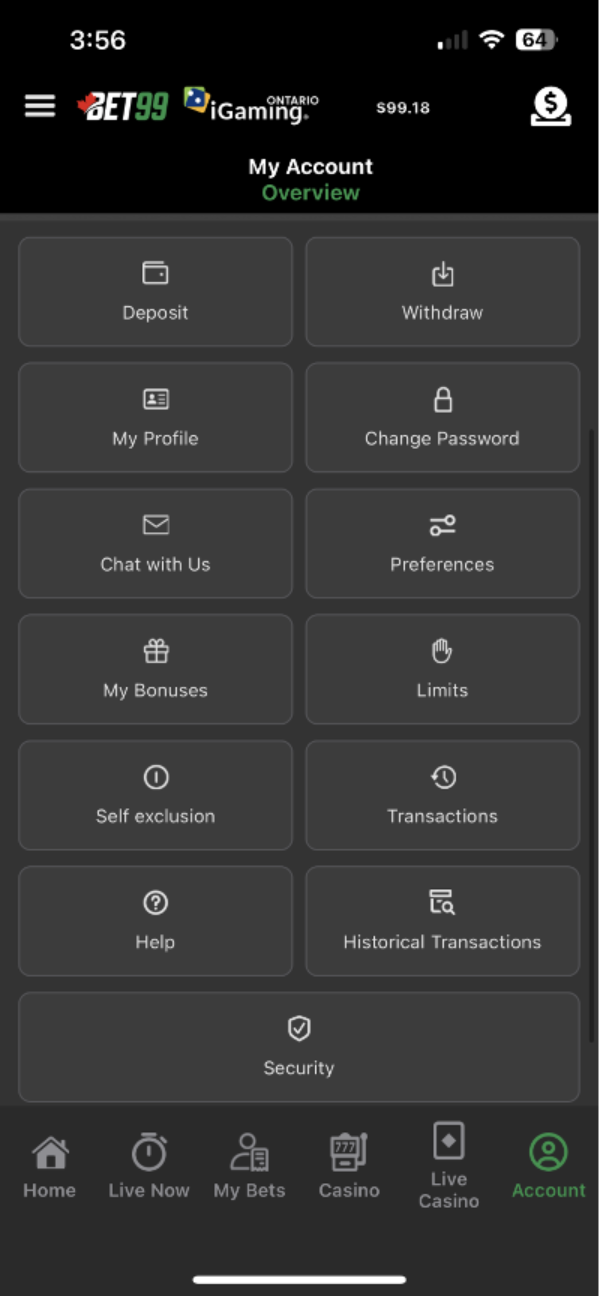This screenshot has width=600, height=1296.
Task: Open the Withdraw tile
Action: point(442,291)
